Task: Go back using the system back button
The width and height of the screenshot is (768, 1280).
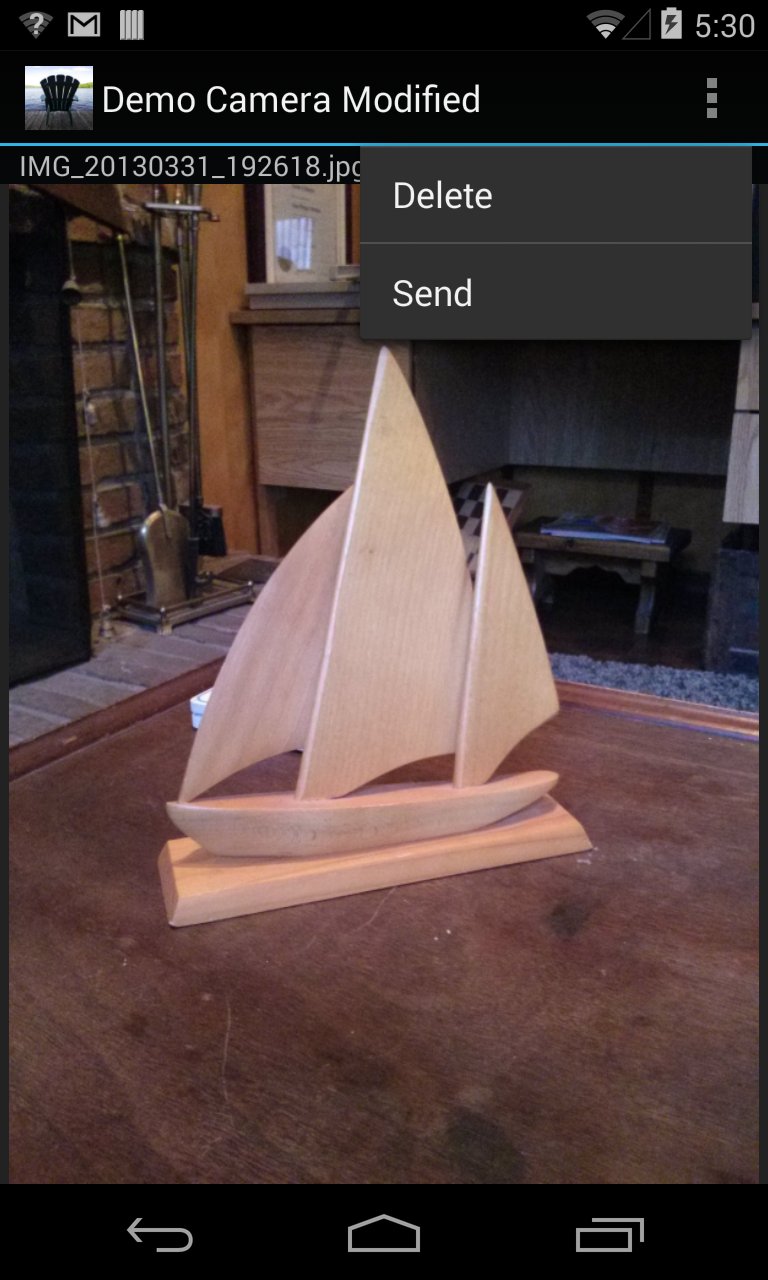Action: (160, 1235)
